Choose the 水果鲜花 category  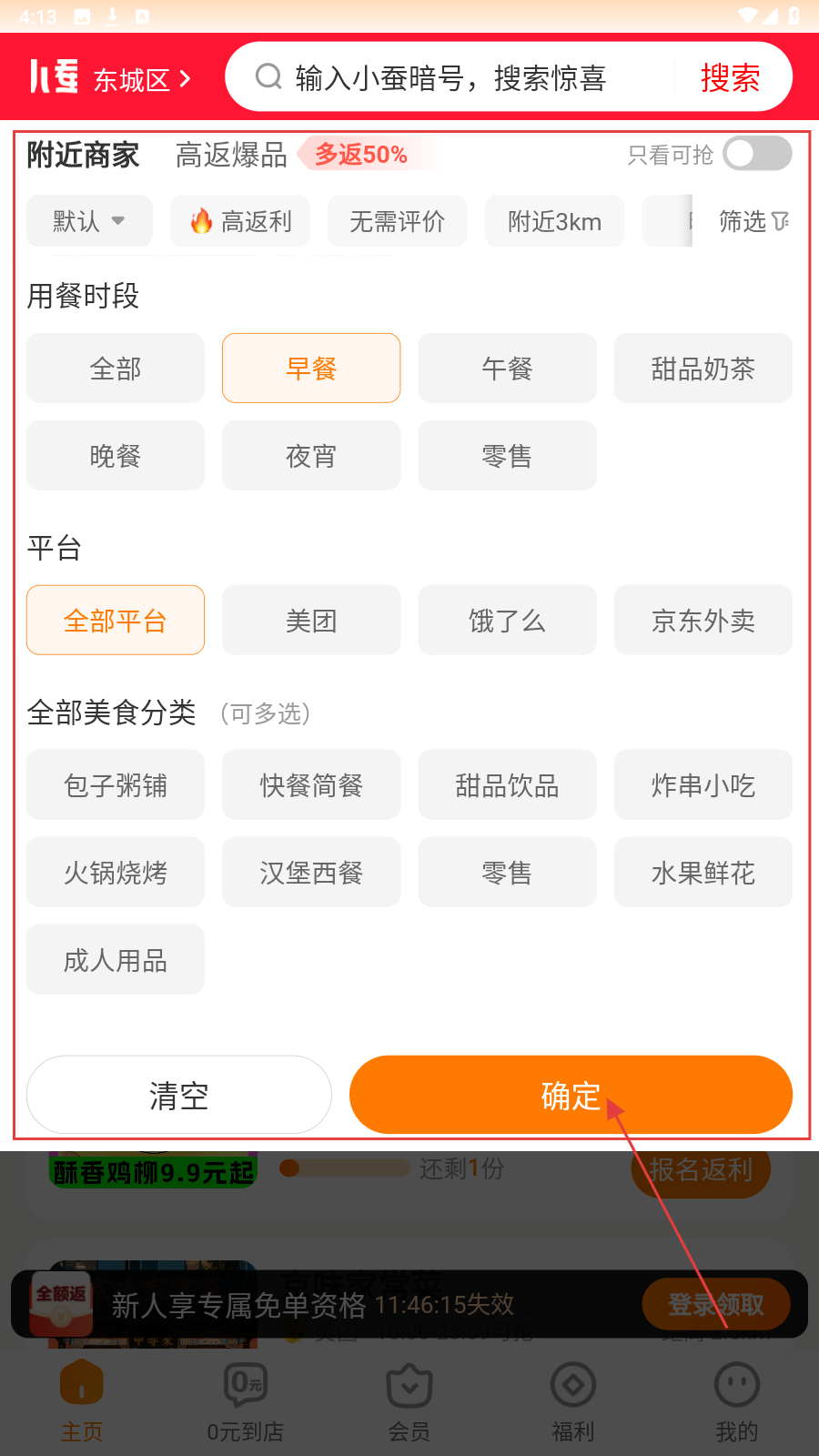click(703, 873)
